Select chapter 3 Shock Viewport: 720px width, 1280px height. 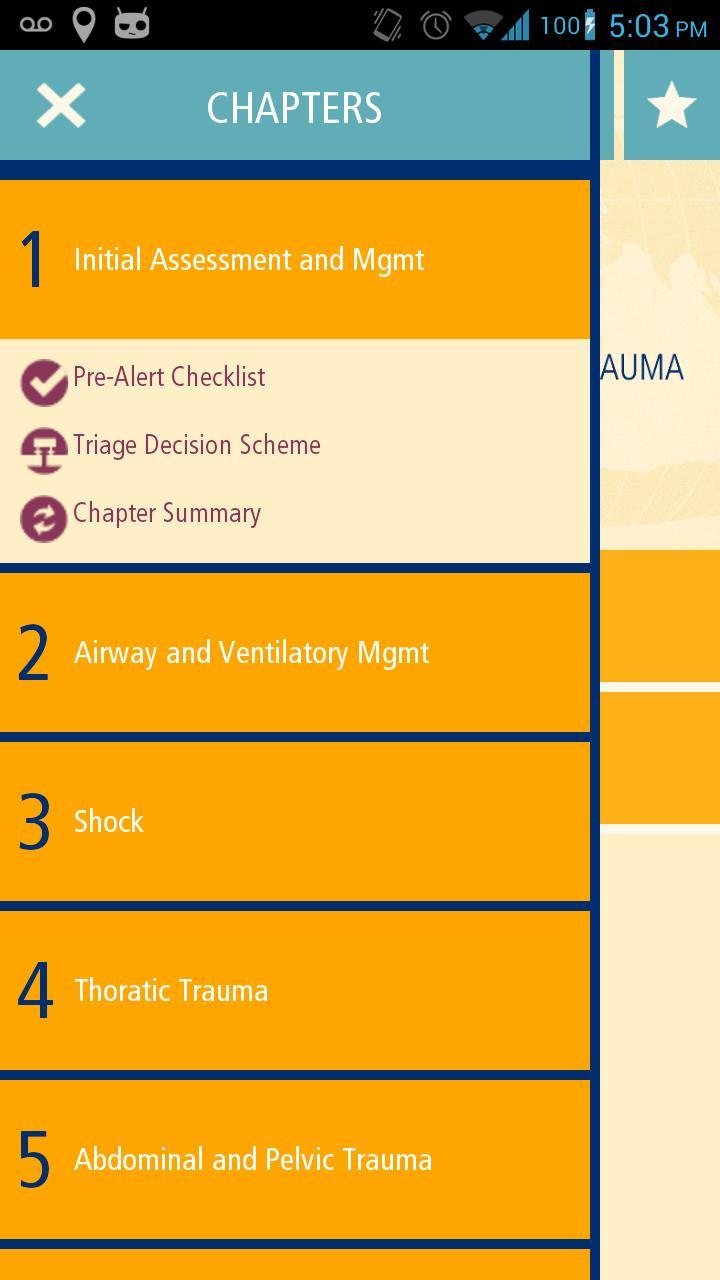[x=295, y=822]
